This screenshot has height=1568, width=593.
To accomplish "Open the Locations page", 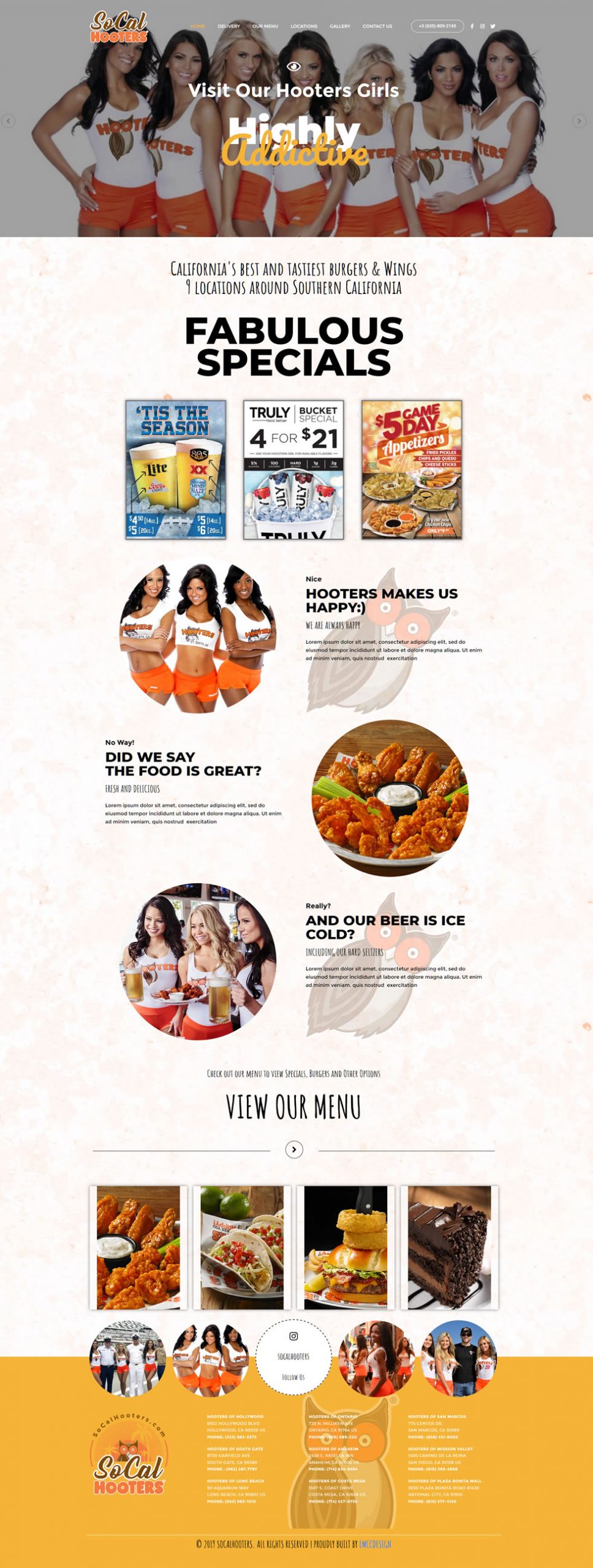I will click(304, 26).
